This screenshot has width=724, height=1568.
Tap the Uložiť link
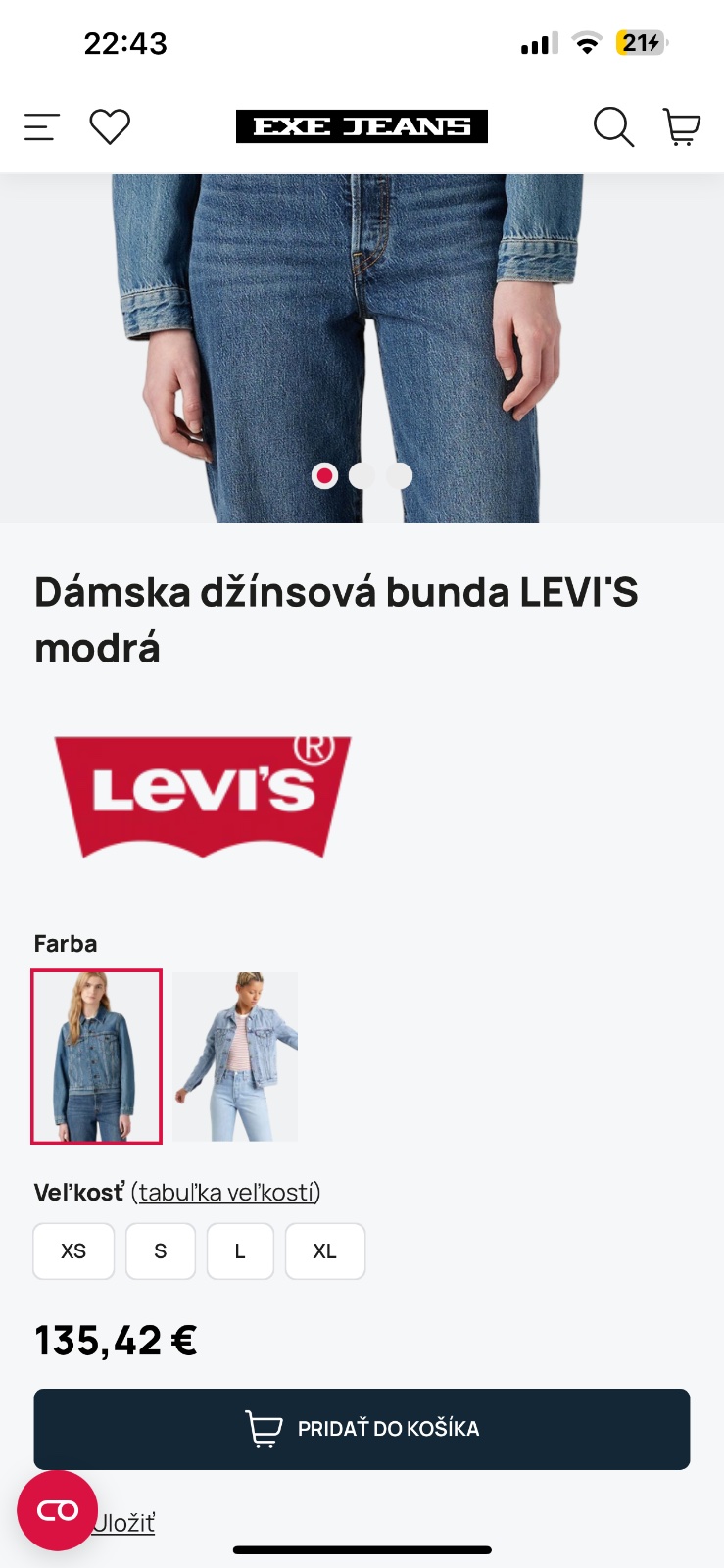(x=126, y=1523)
